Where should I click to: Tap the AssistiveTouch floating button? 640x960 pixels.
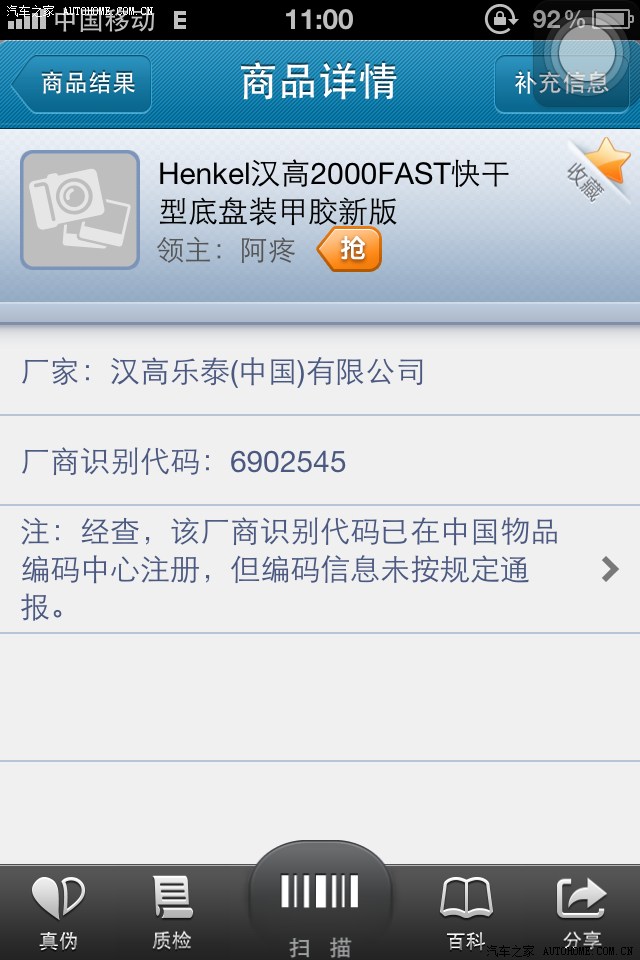click(x=588, y=52)
